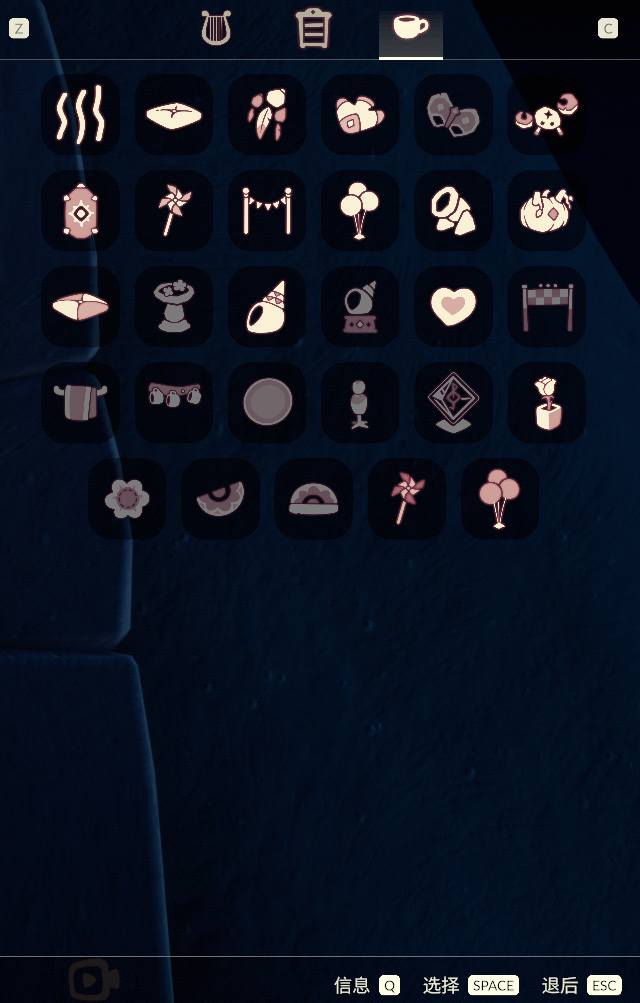Pick the bunting rope barrier item
The width and height of the screenshot is (640, 1003).
(x=267, y=210)
